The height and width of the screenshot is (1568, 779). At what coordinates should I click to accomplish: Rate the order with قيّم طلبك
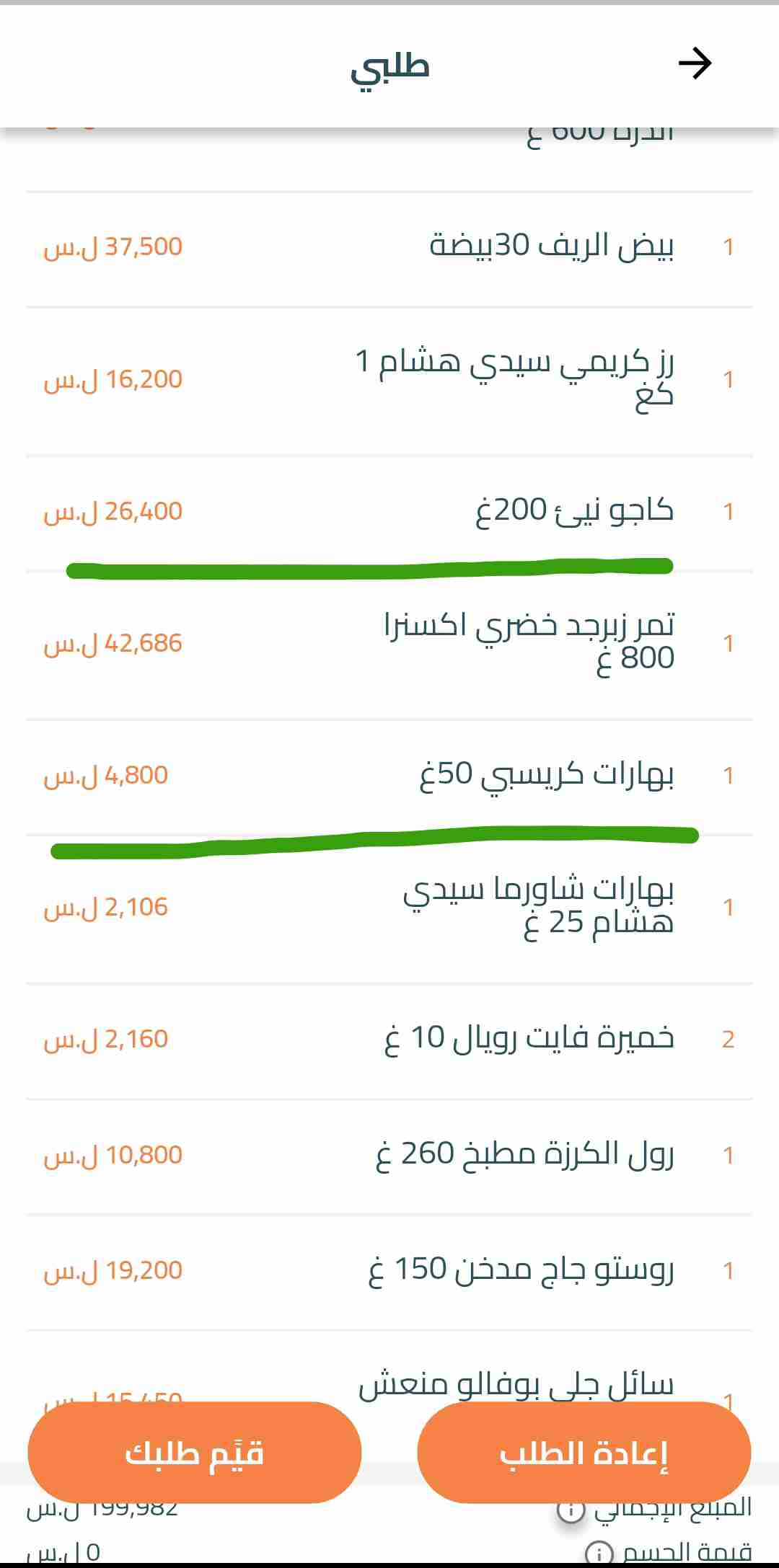(x=194, y=1453)
